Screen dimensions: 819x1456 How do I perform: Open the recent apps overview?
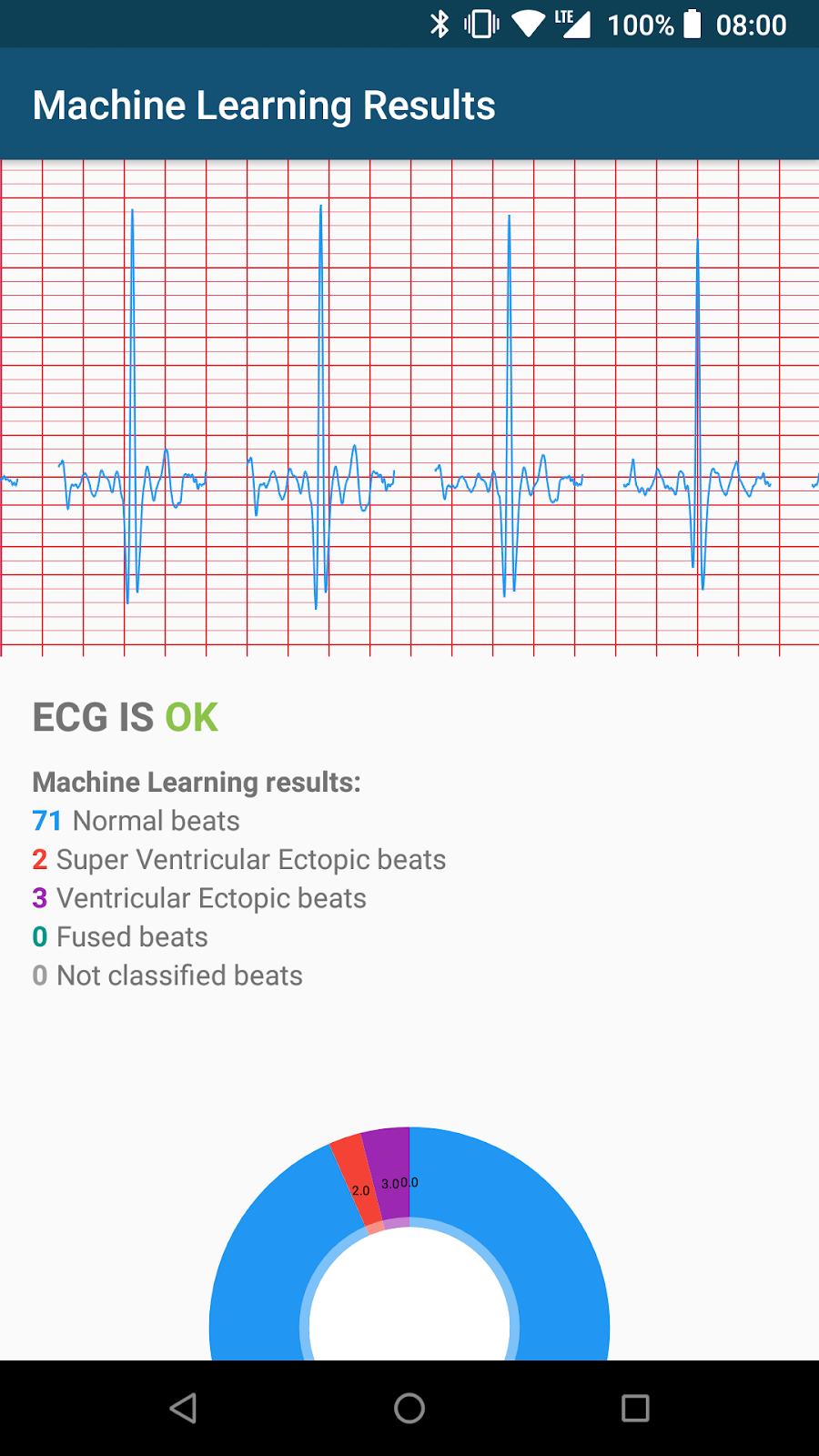[635, 1408]
